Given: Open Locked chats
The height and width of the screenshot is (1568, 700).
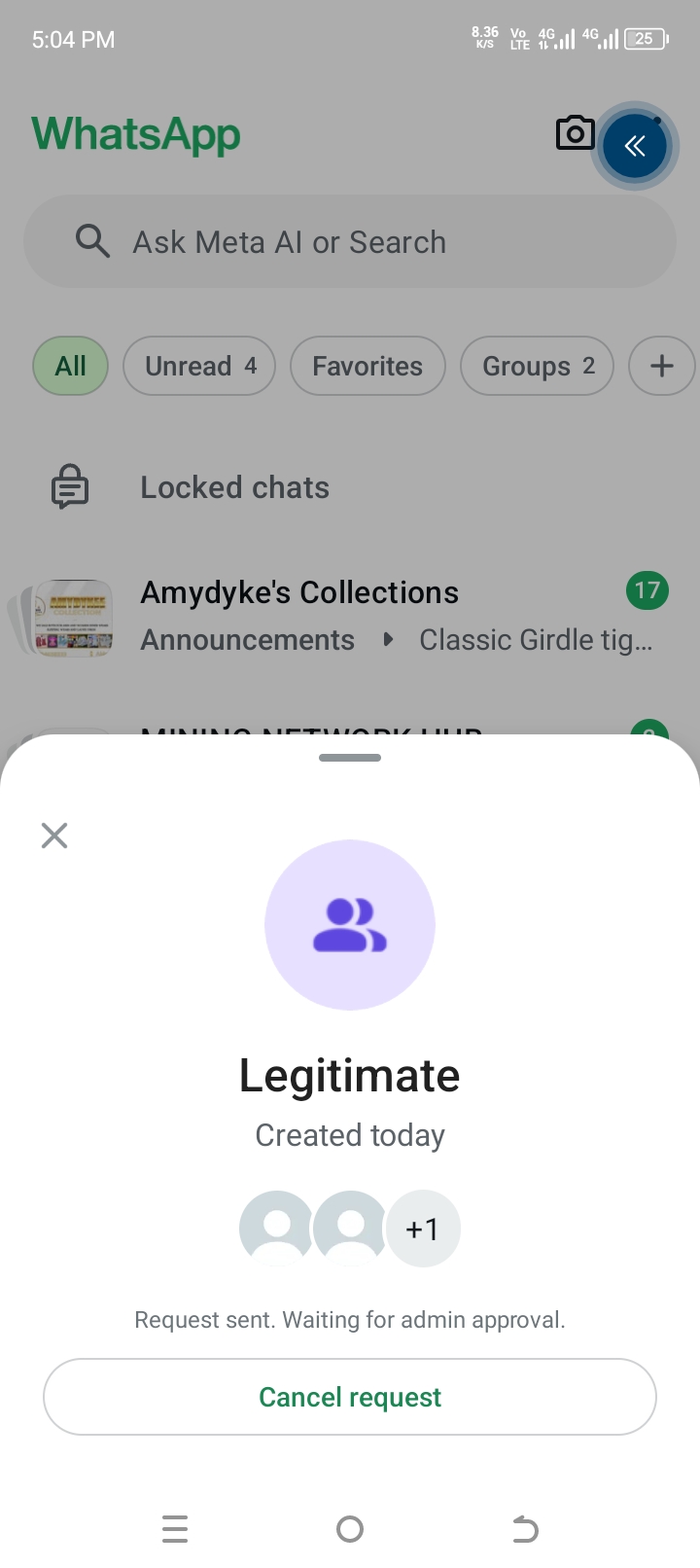Looking at the screenshot, I should click(234, 487).
